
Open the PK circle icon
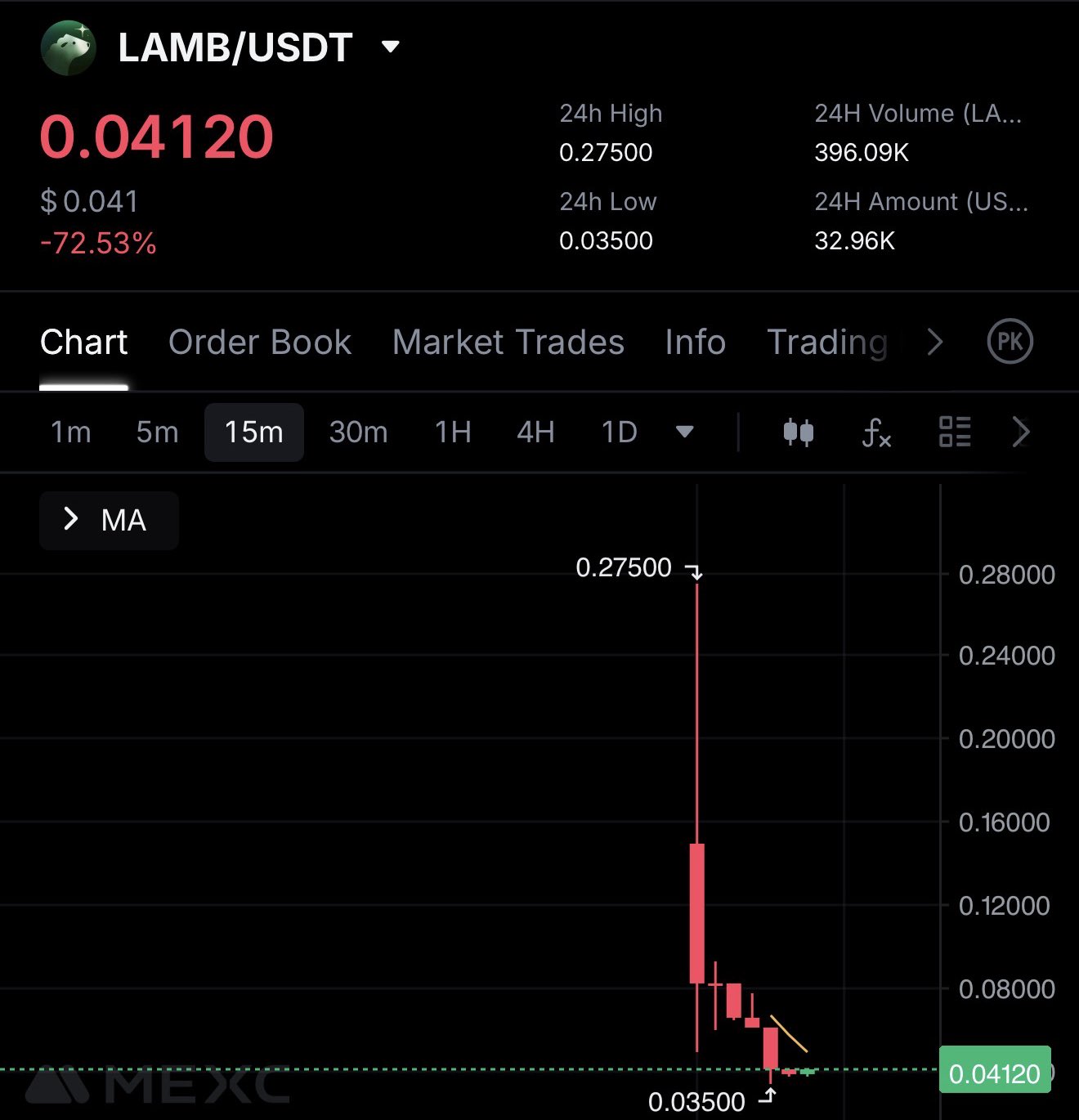[1010, 343]
